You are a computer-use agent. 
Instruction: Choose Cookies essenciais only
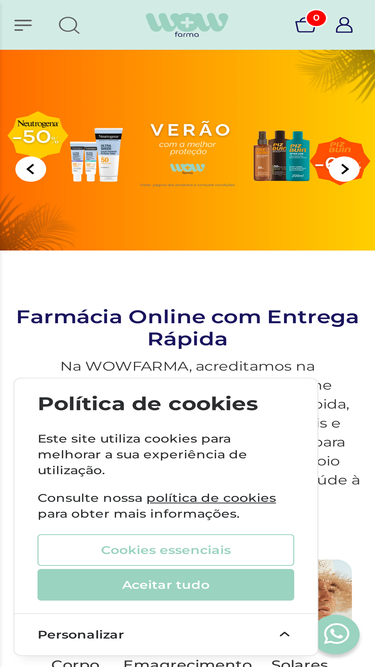coord(166,550)
